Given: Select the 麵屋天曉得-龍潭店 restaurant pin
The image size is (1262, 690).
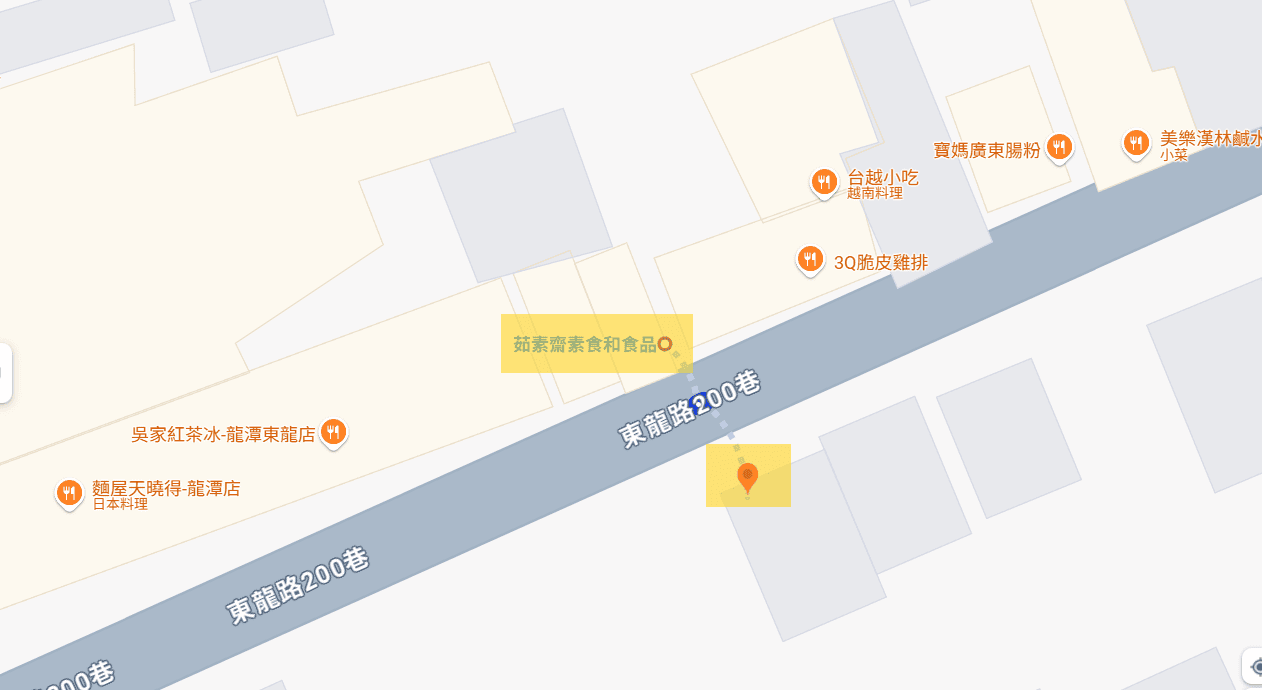Looking at the screenshot, I should [68, 493].
